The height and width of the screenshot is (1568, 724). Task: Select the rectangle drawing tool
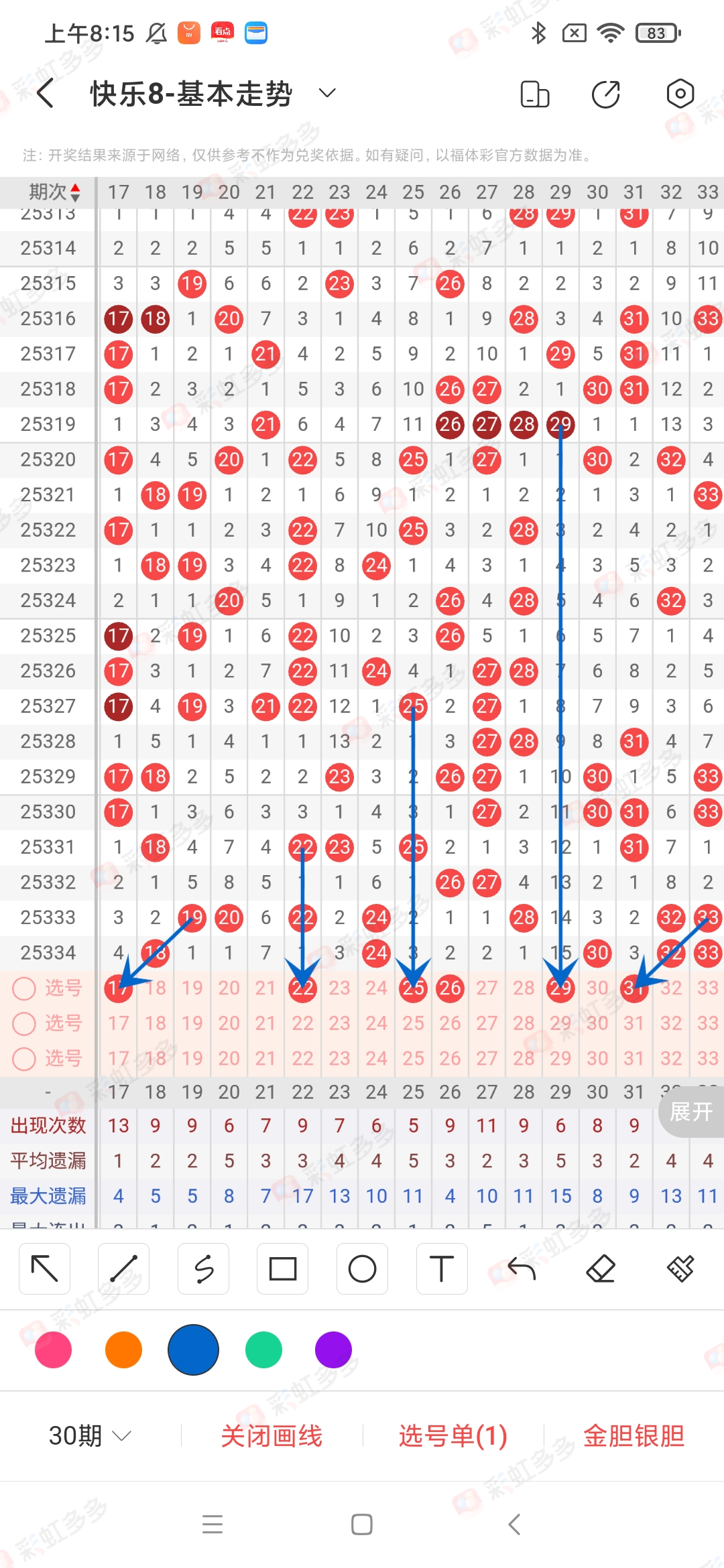(282, 1268)
